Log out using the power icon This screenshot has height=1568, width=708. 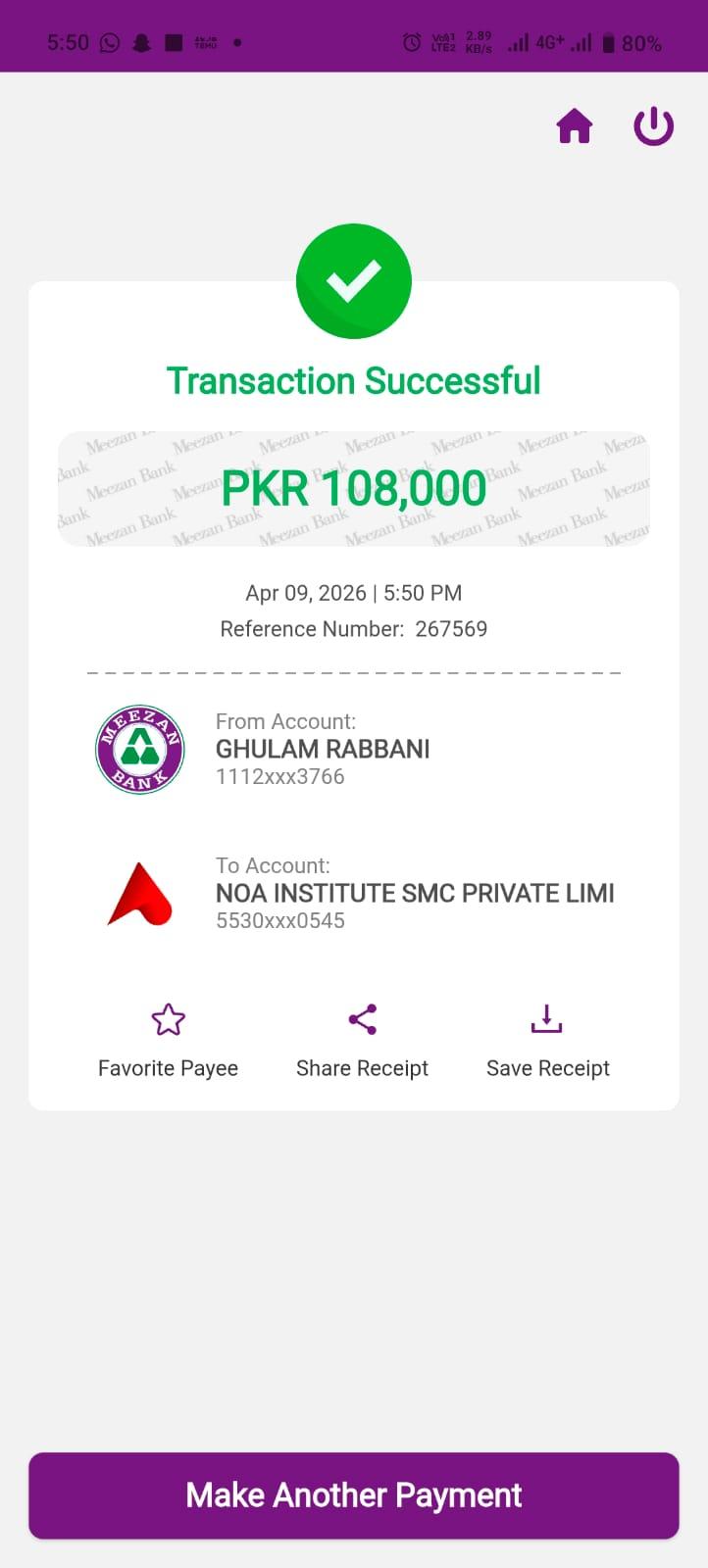point(653,126)
